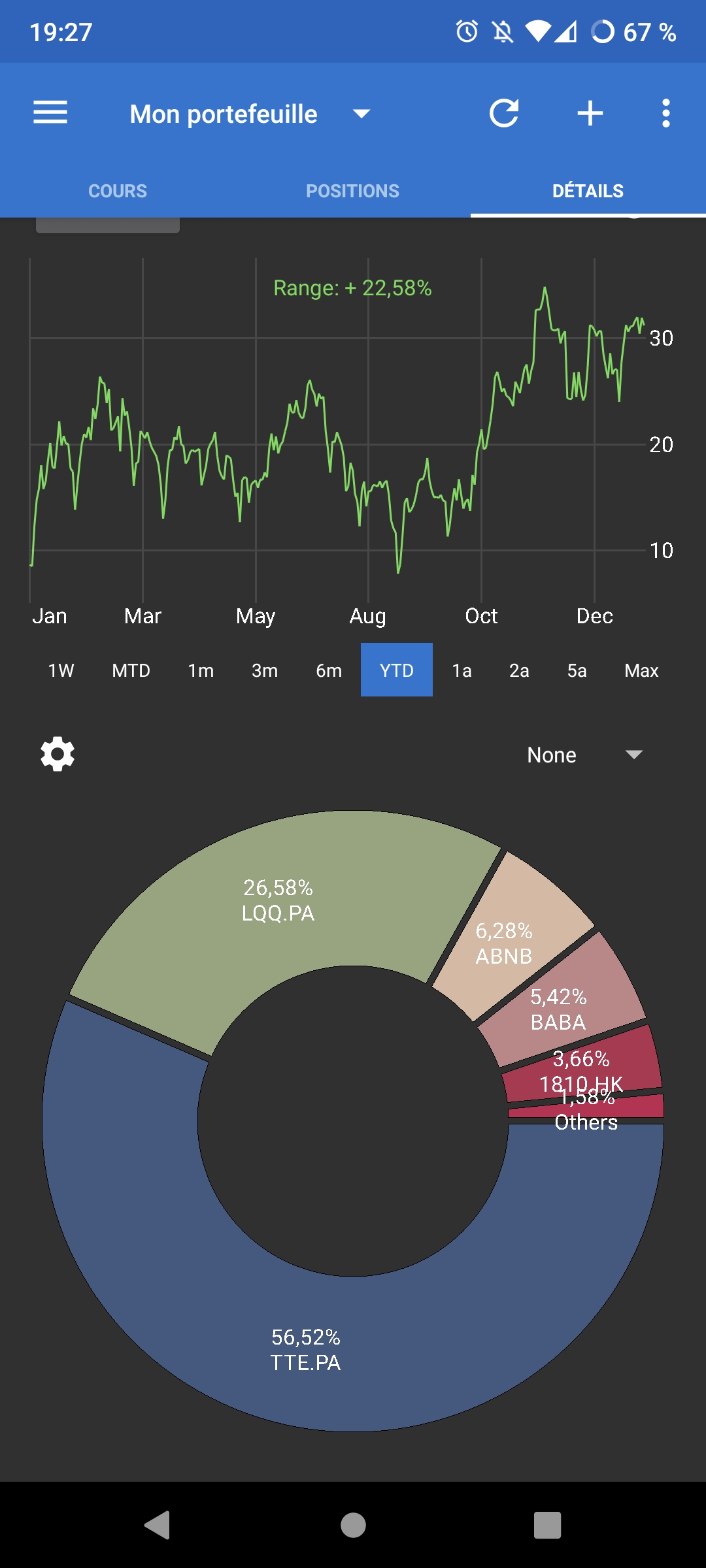Viewport: 706px width, 1568px height.
Task: Expand the Mon portefeuille portfolio dropdown
Action: (250, 114)
